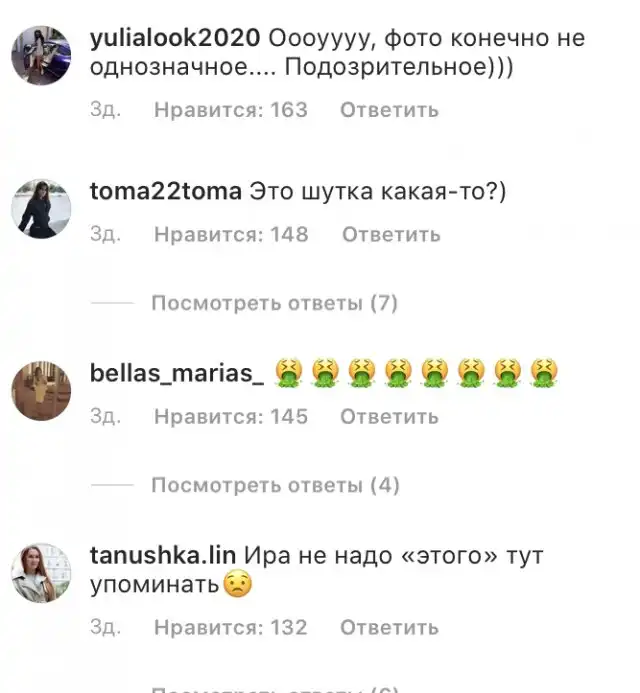The height and width of the screenshot is (693, 640).
Task: Reply to bellas_marias_ comment
Action: pyautogui.click(x=389, y=416)
